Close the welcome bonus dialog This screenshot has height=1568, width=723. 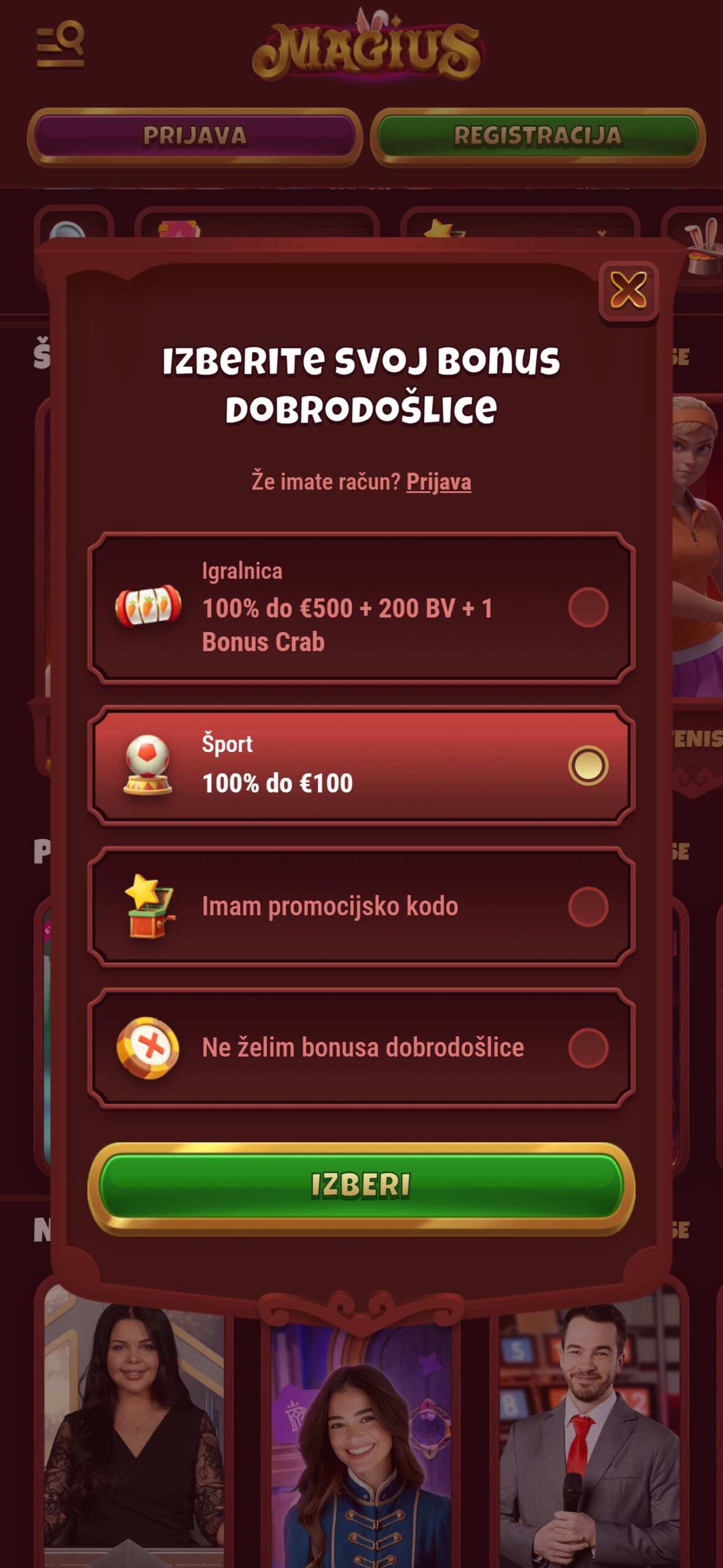(x=628, y=290)
